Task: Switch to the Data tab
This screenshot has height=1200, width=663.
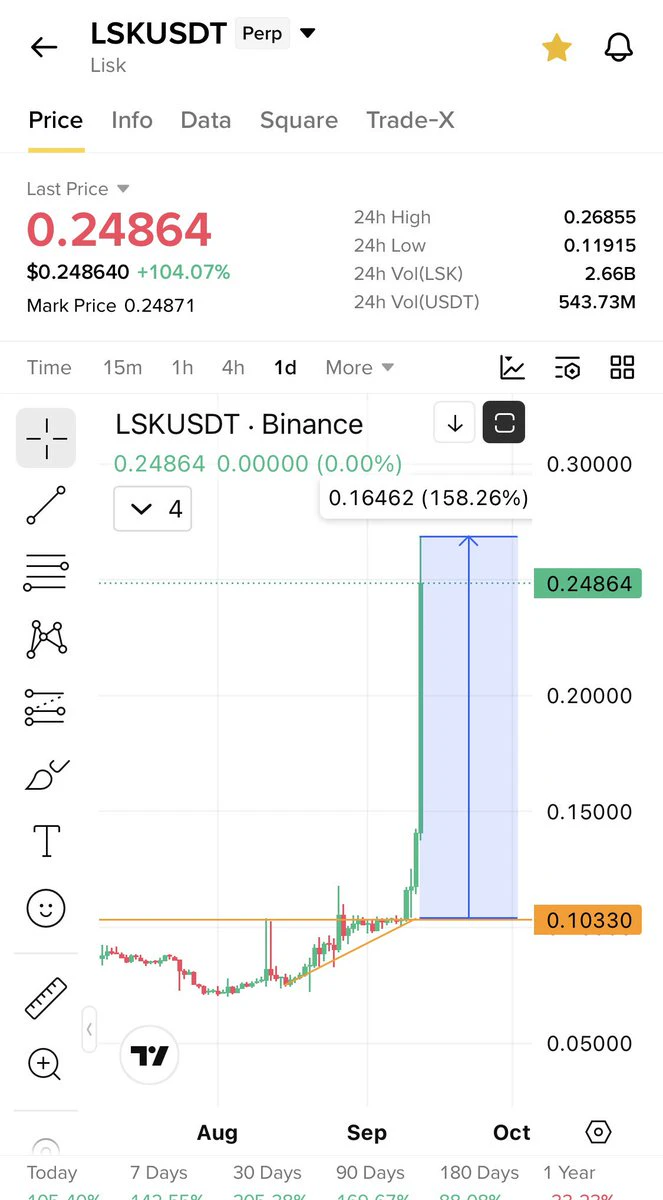Action: point(206,120)
